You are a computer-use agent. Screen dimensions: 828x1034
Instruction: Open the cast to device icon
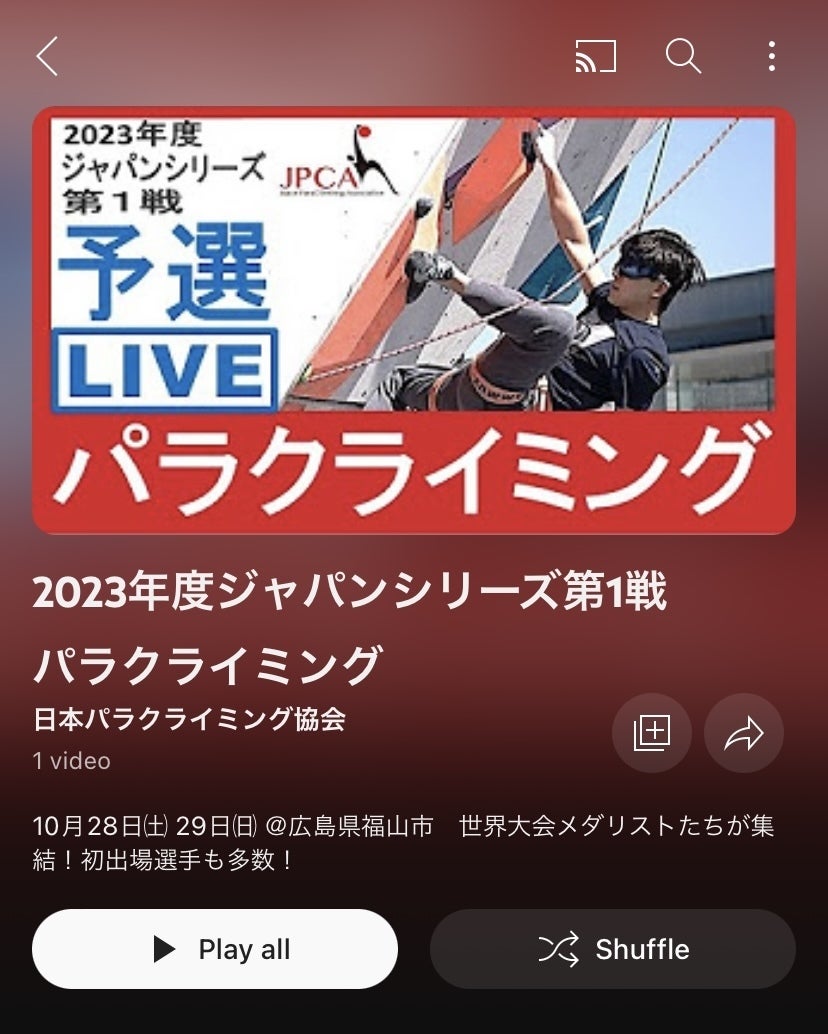click(595, 56)
